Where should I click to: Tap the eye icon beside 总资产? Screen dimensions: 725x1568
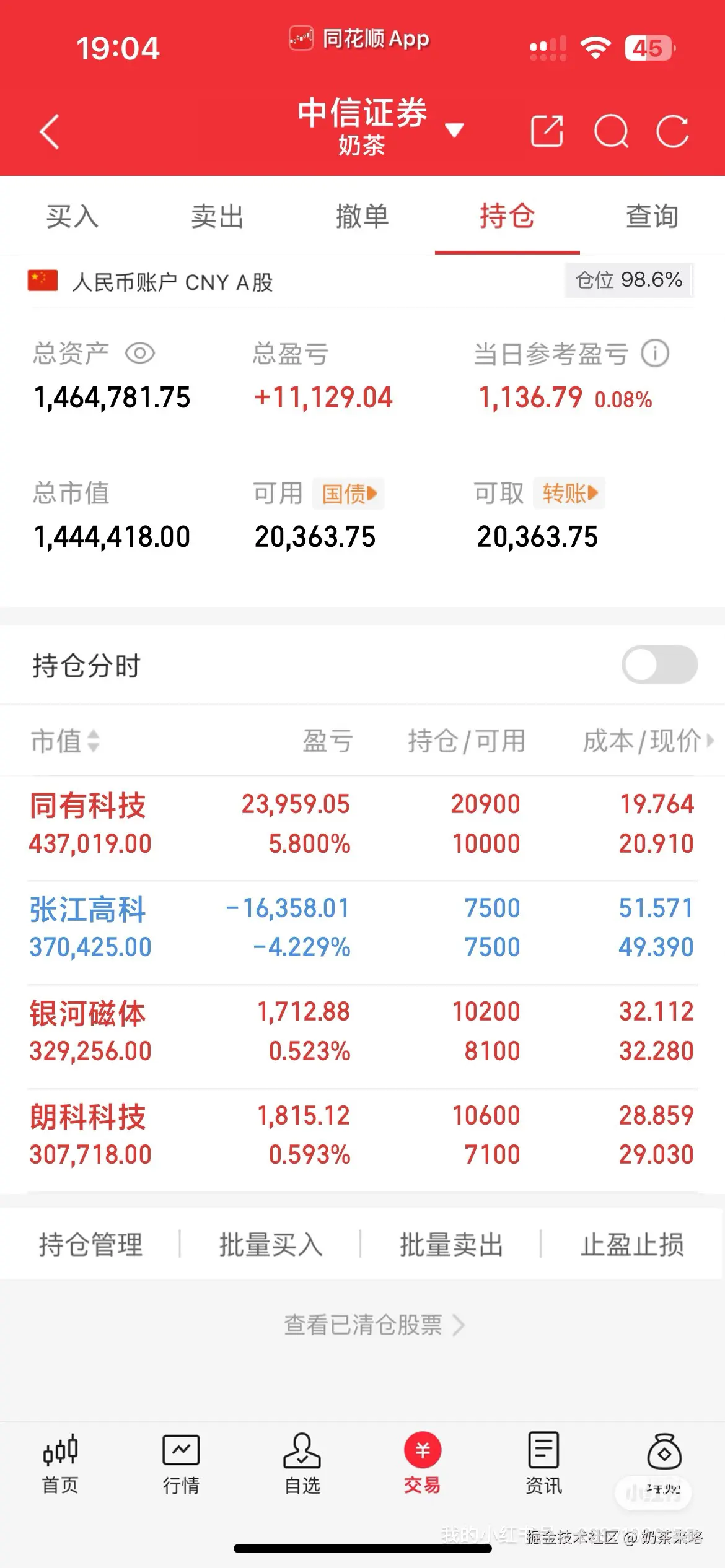coord(139,353)
